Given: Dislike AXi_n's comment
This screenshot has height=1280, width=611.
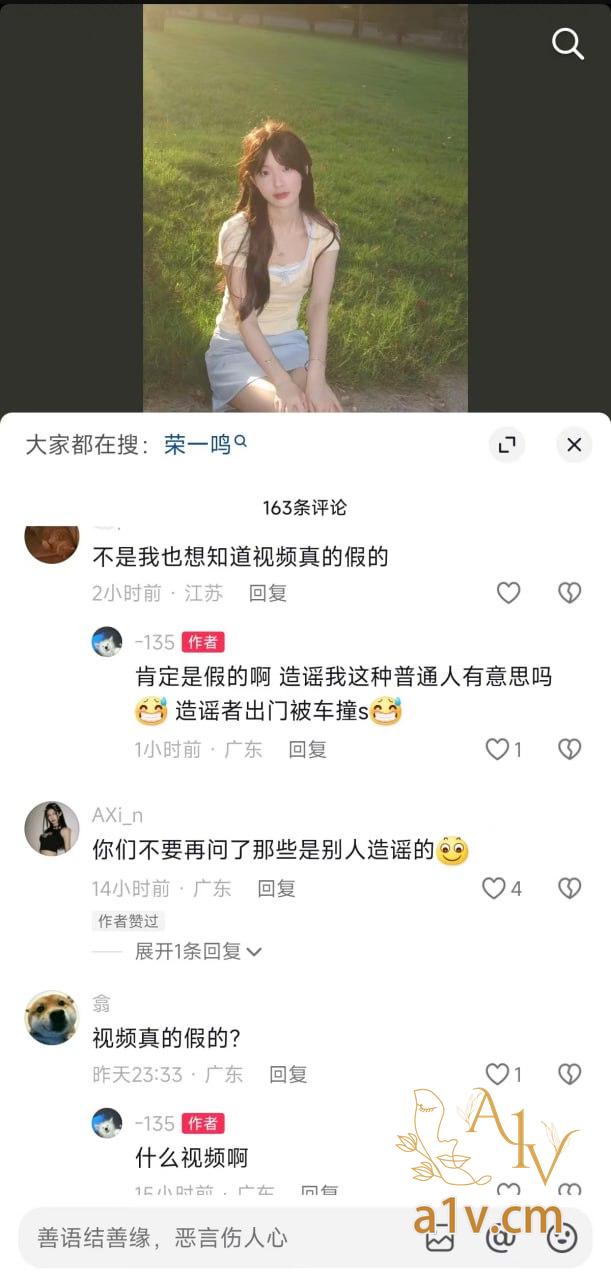Looking at the screenshot, I should click(x=569, y=888).
